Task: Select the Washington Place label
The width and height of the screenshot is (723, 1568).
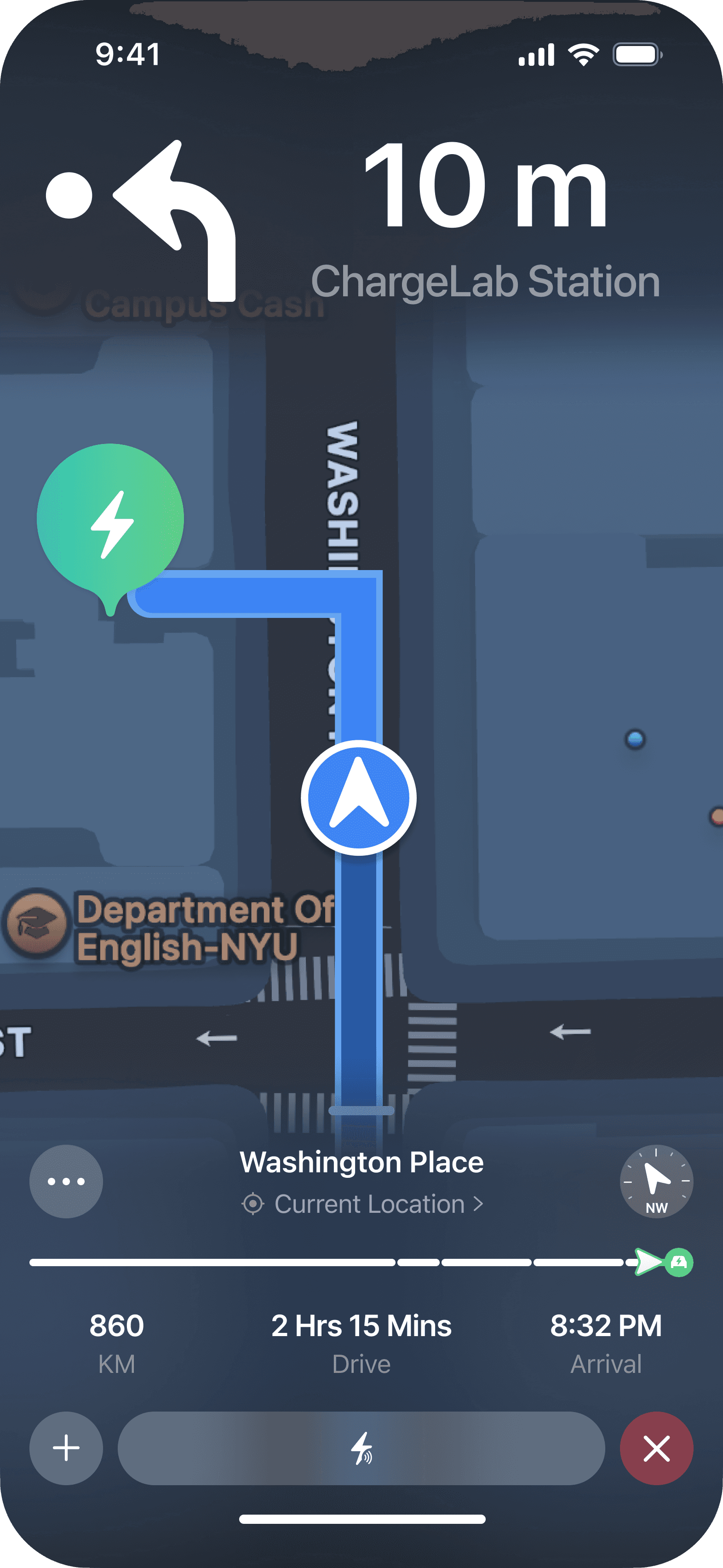Action: pyautogui.click(x=361, y=1161)
